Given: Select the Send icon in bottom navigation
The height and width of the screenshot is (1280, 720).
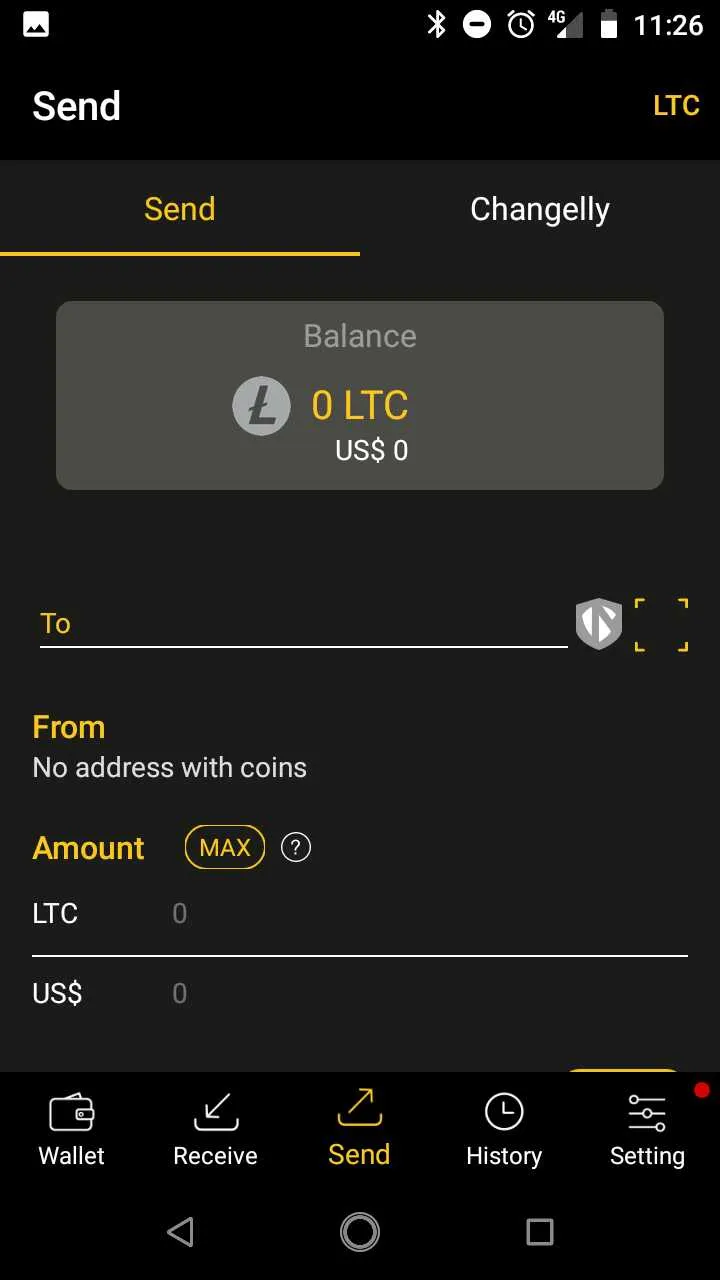Looking at the screenshot, I should click(x=359, y=1130).
